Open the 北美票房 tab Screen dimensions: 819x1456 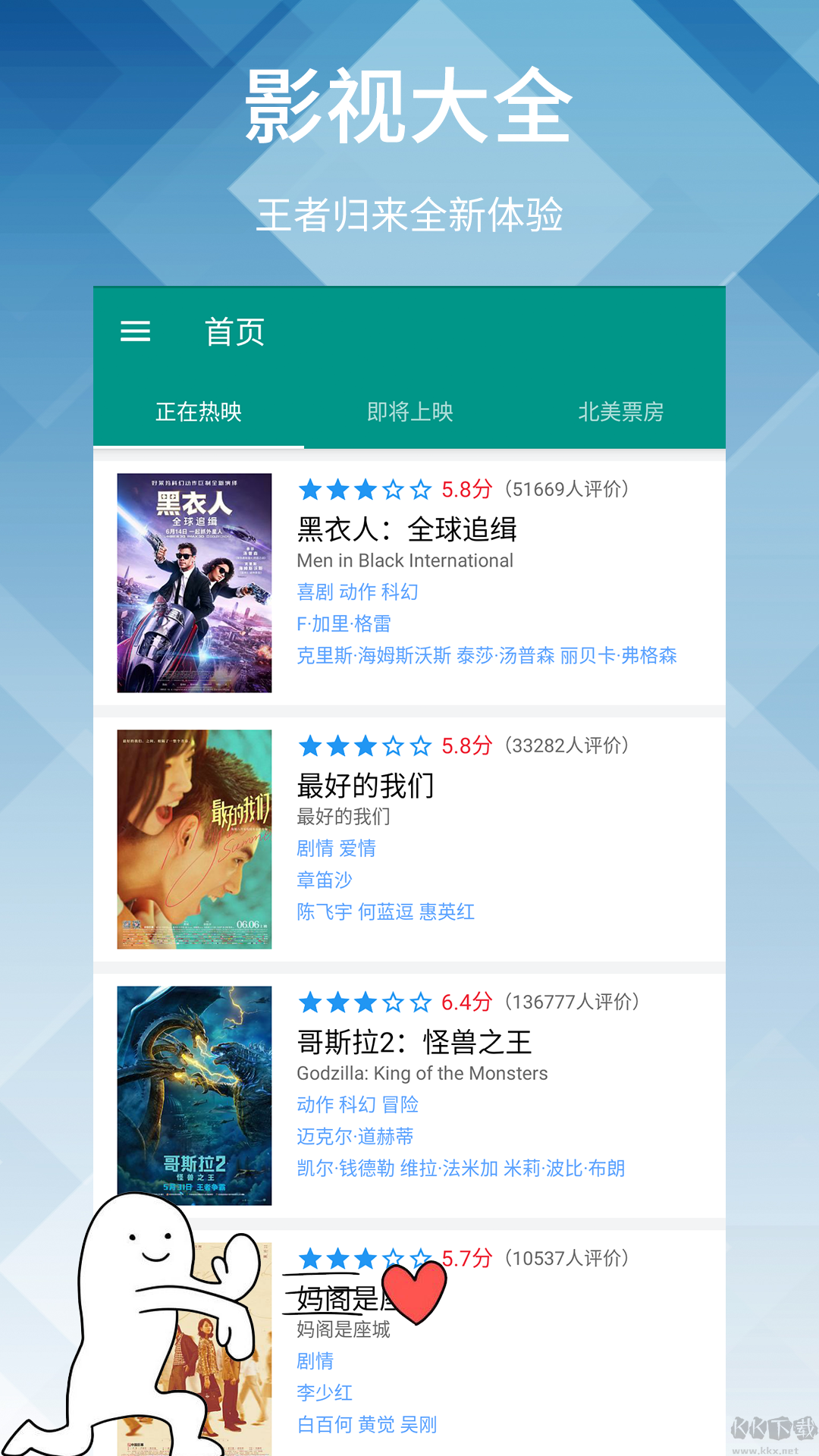622,411
